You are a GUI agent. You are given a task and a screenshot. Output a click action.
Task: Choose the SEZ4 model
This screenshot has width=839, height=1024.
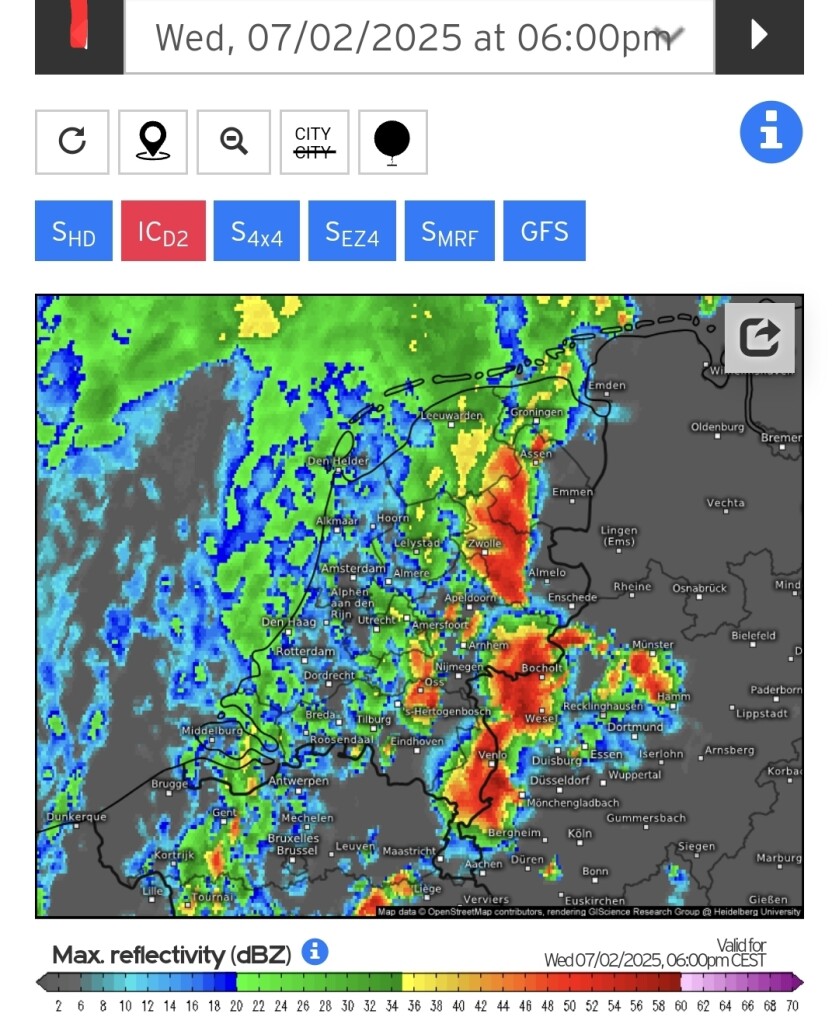click(x=352, y=231)
